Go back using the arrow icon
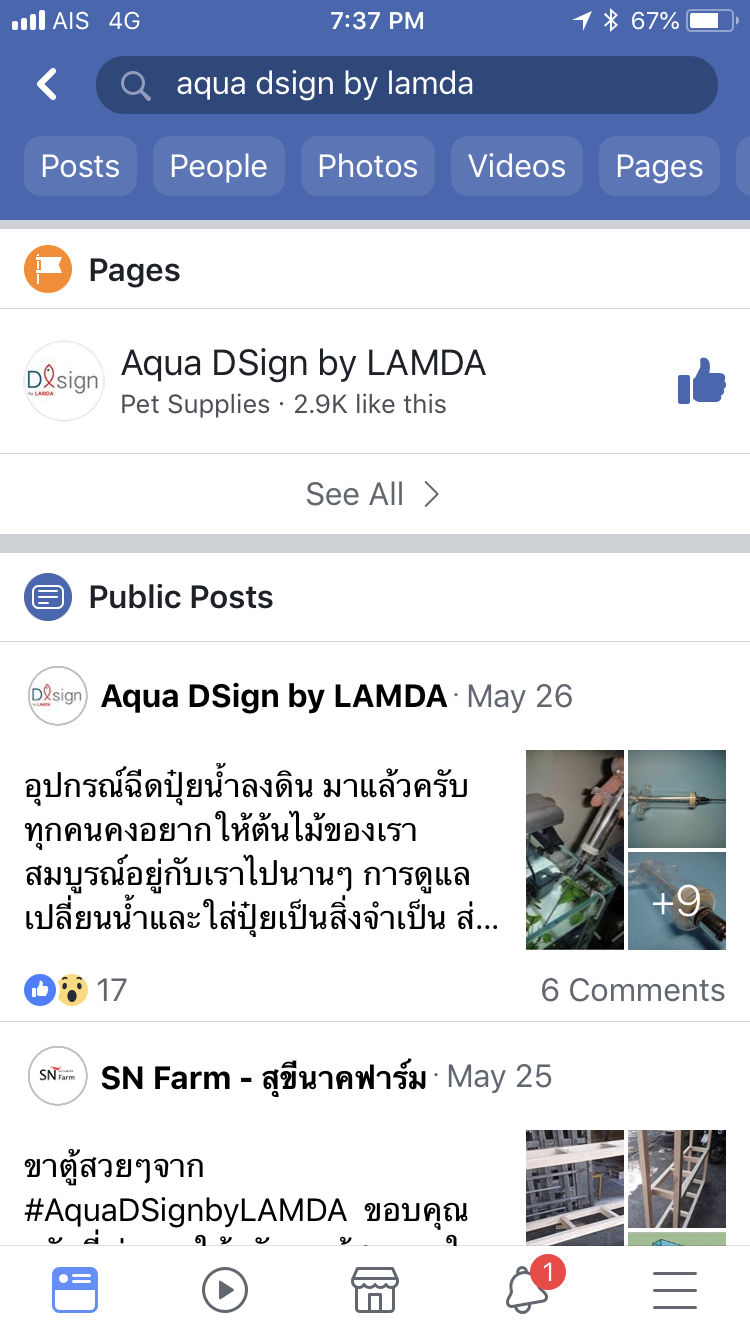750x1334 pixels. 47,85
